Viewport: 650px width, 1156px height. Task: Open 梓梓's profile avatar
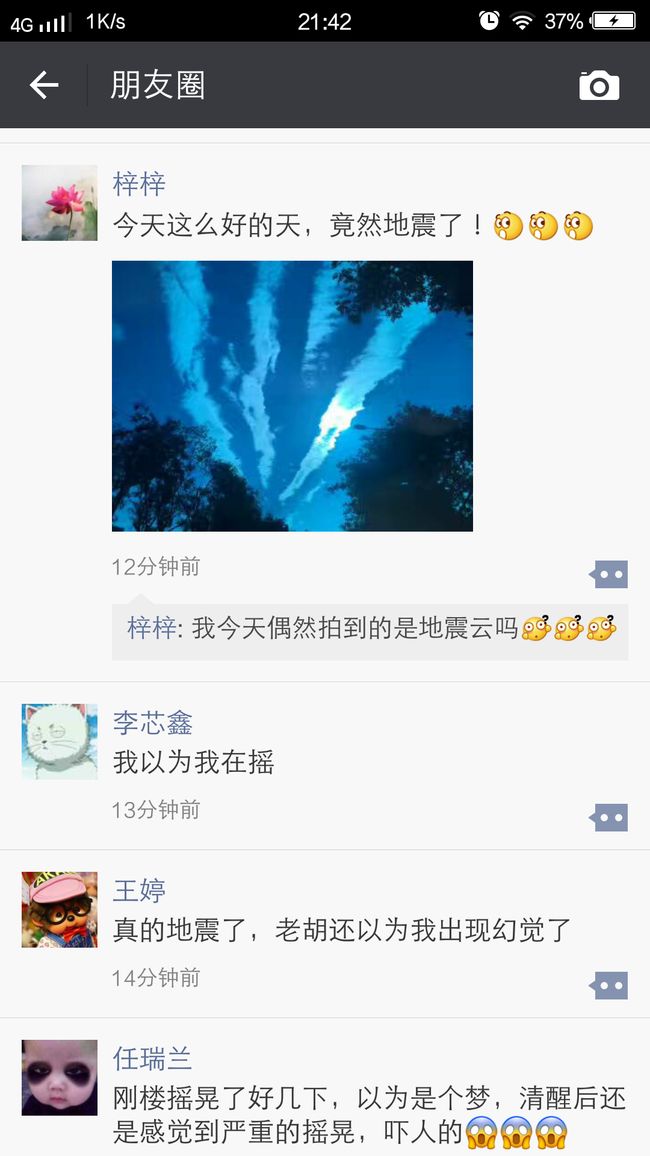tap(60, 203)
